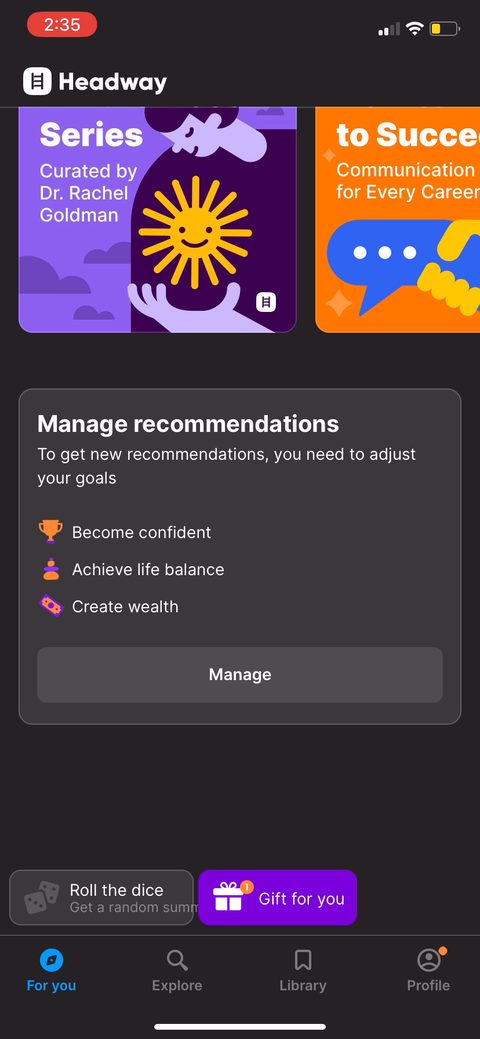480x1039 pixels.
Task: Open the Profile tab
Action: [428, 971]
